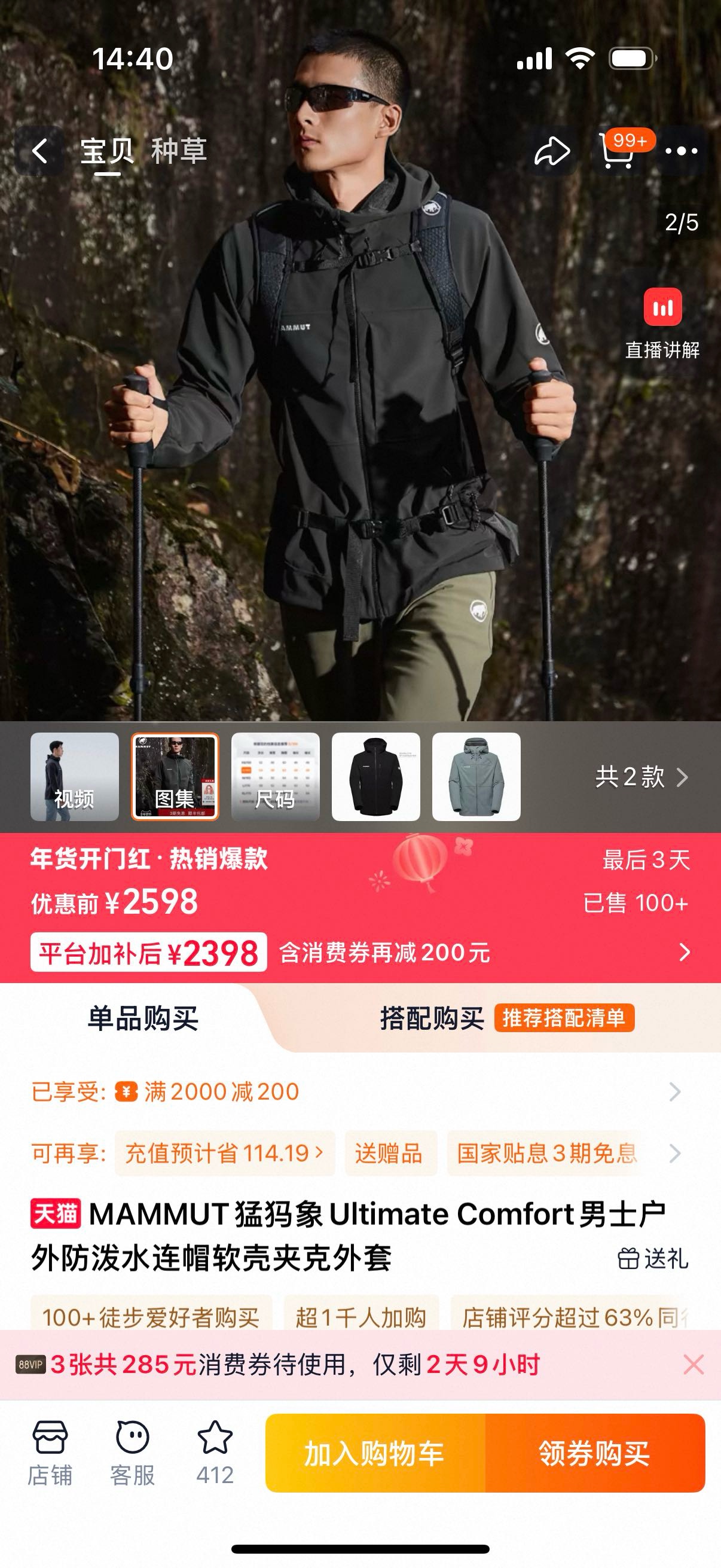Viewport: 721px width, 1568px height.
Task: Share this product
Action: point(551,151)
